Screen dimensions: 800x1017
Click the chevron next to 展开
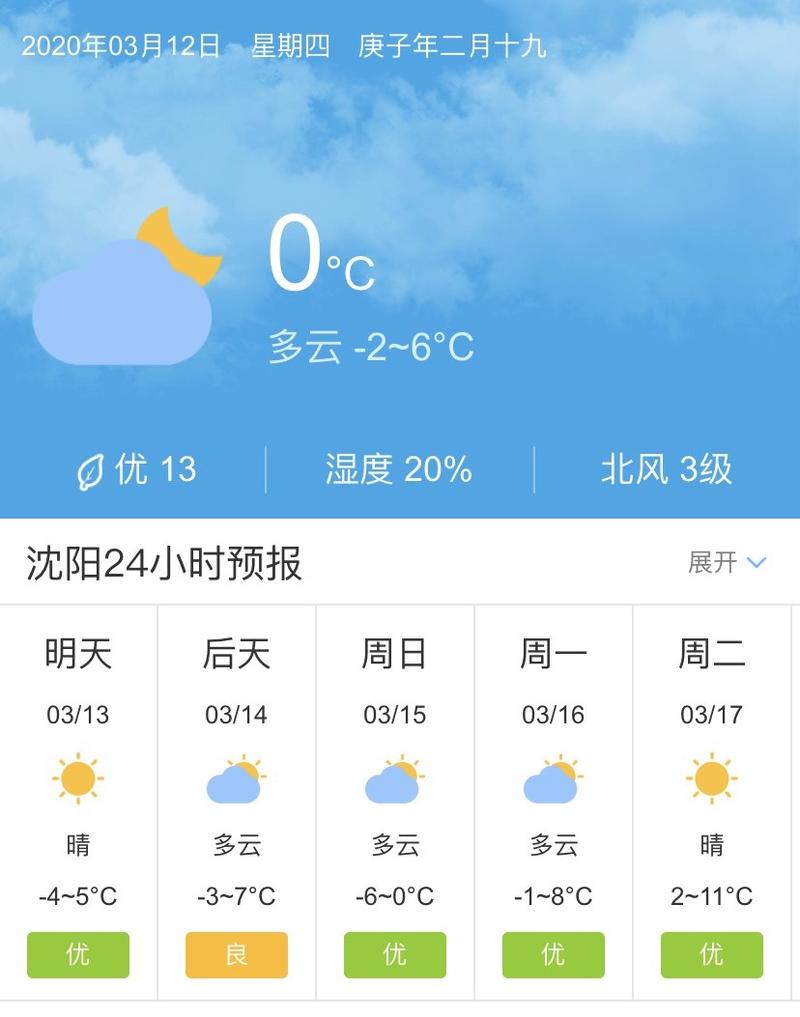tap(755, 563)
